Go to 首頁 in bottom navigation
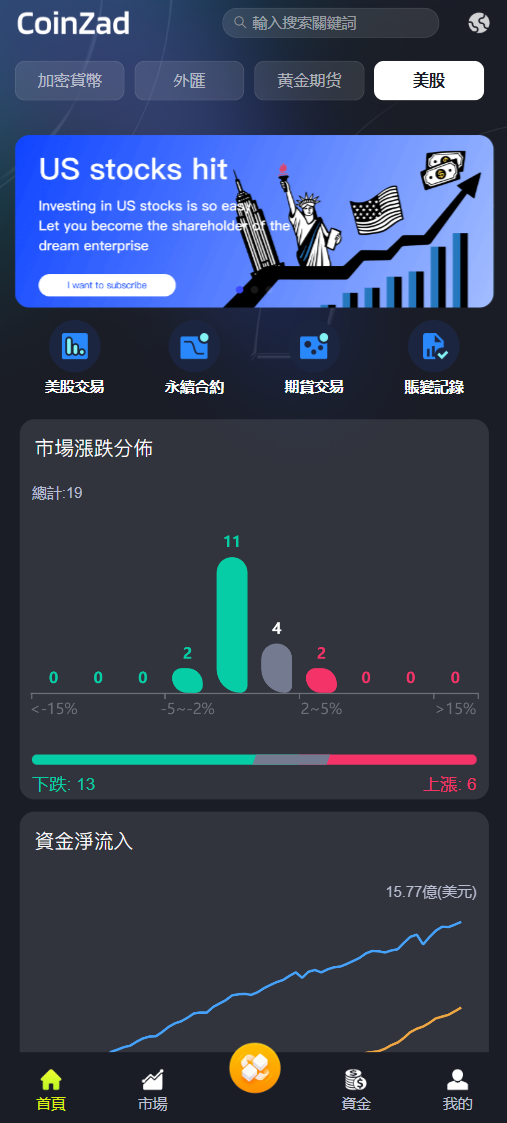 click(51, 1089)
